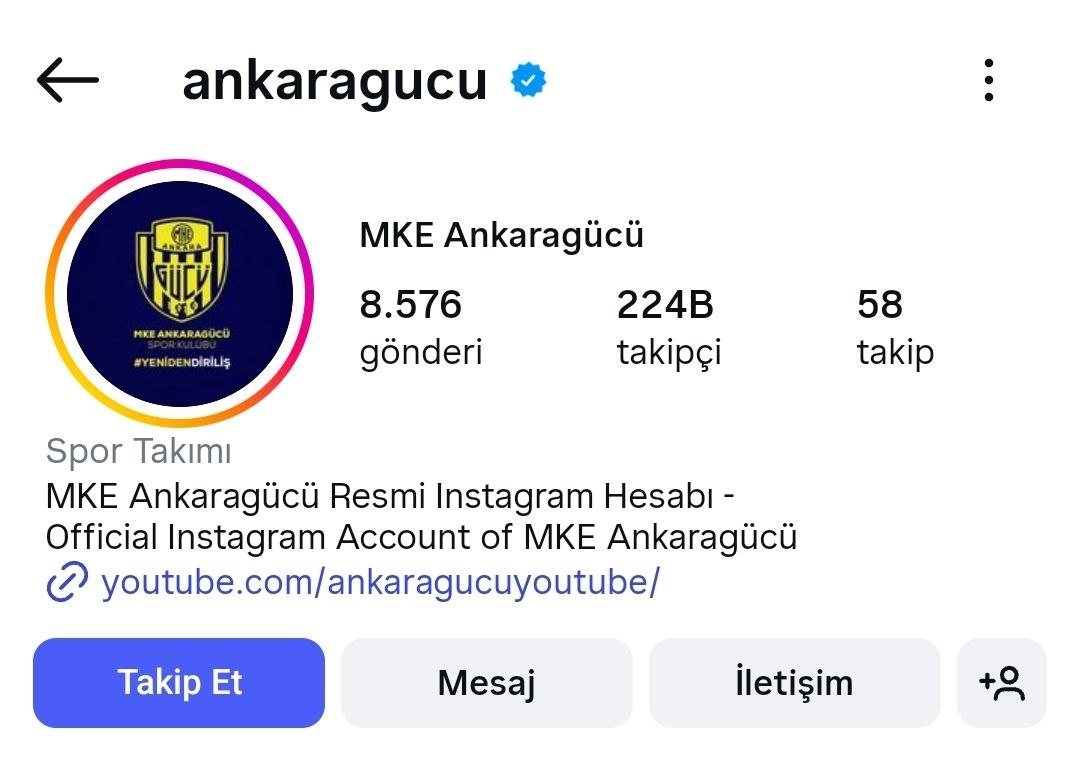Open the 58 takip following list
Viewport: 1080px width, 761px height.
click(895, 327)
